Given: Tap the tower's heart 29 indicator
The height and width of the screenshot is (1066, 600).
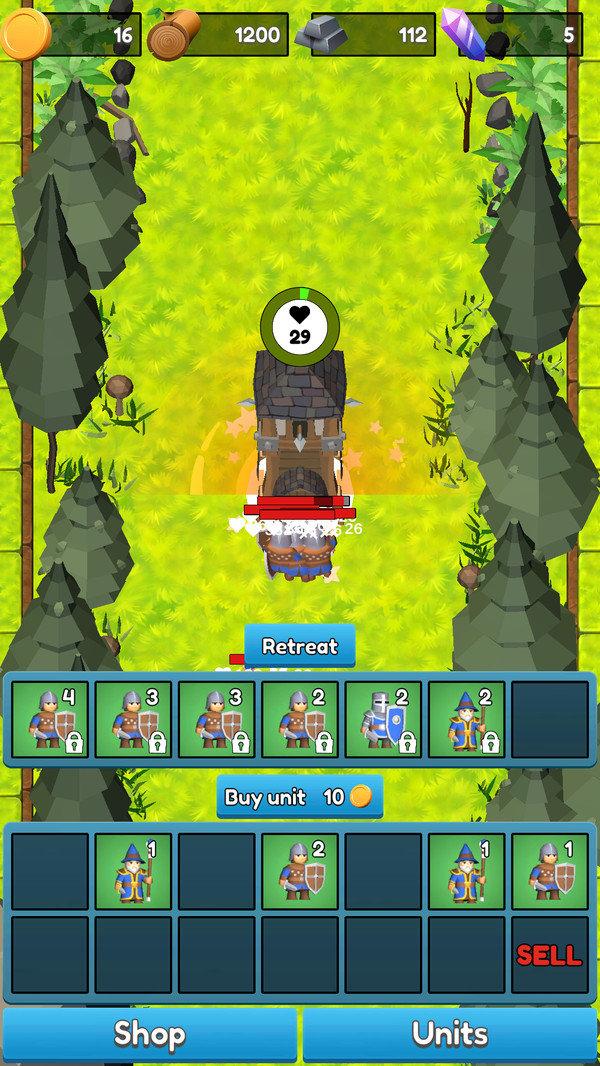Looking at the screenshot, I should point(300,327).
